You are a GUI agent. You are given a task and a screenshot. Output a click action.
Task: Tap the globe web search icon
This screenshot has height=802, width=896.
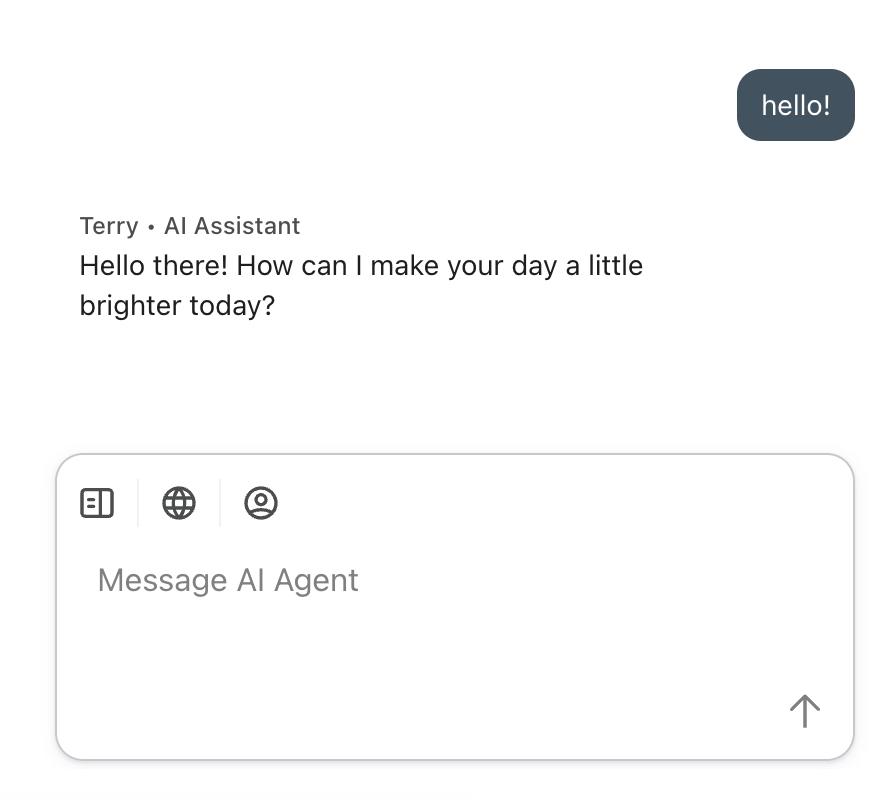[x=179, y=502]
